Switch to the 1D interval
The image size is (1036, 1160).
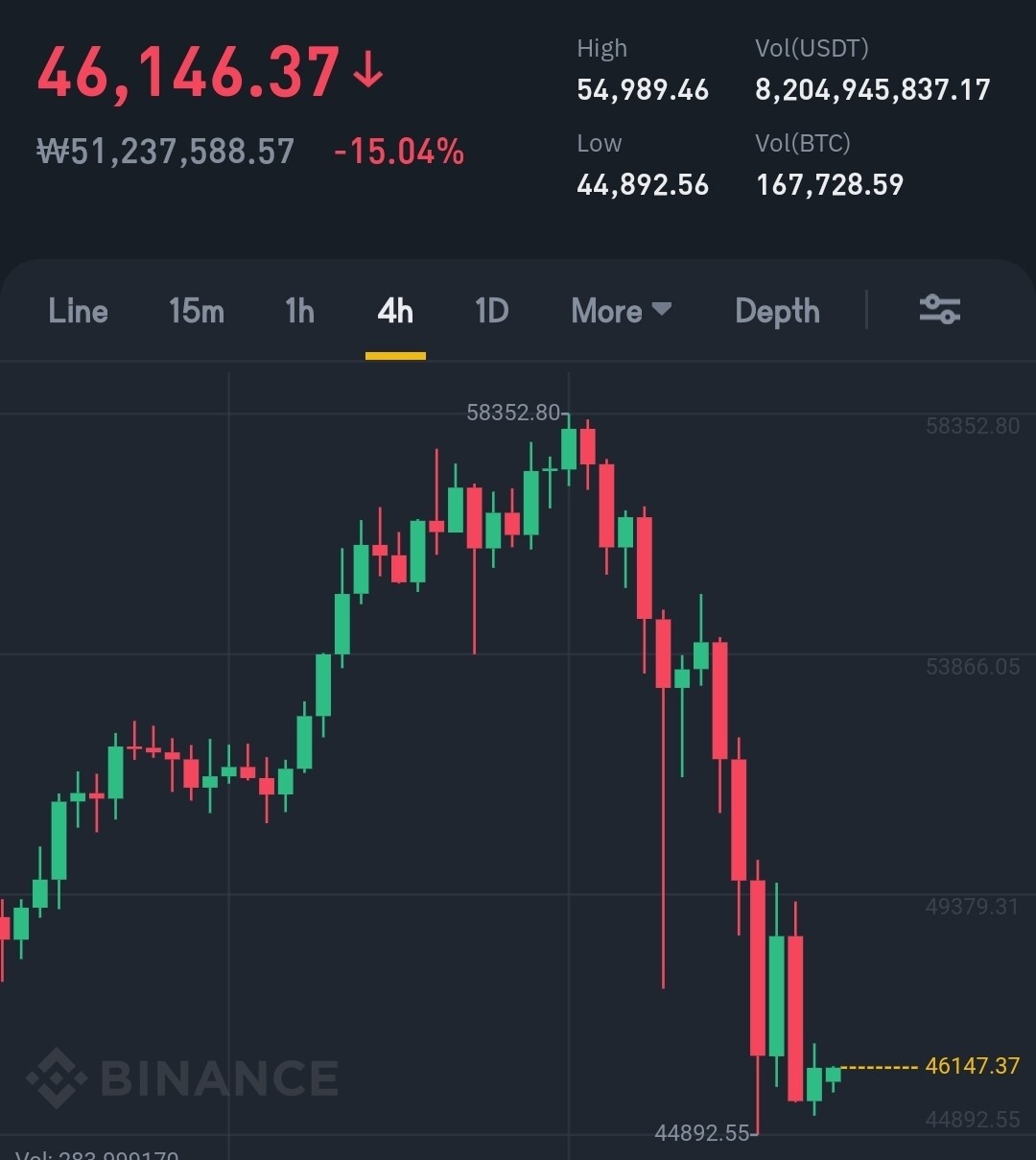point(491,311)
